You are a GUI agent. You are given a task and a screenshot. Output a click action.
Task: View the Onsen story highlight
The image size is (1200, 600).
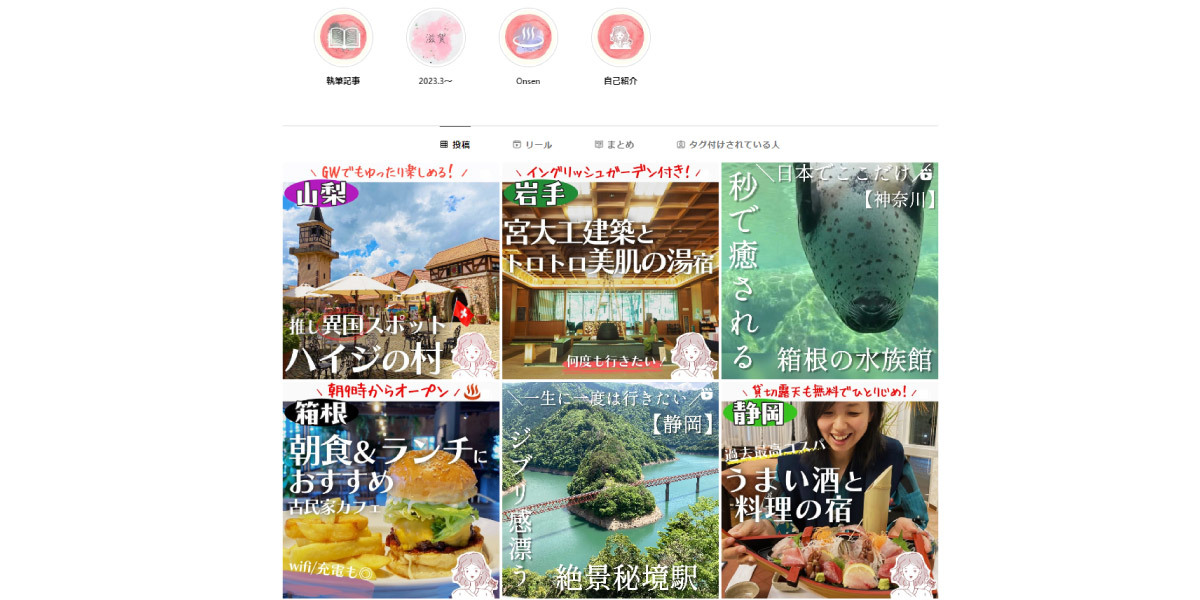(528, 38)
